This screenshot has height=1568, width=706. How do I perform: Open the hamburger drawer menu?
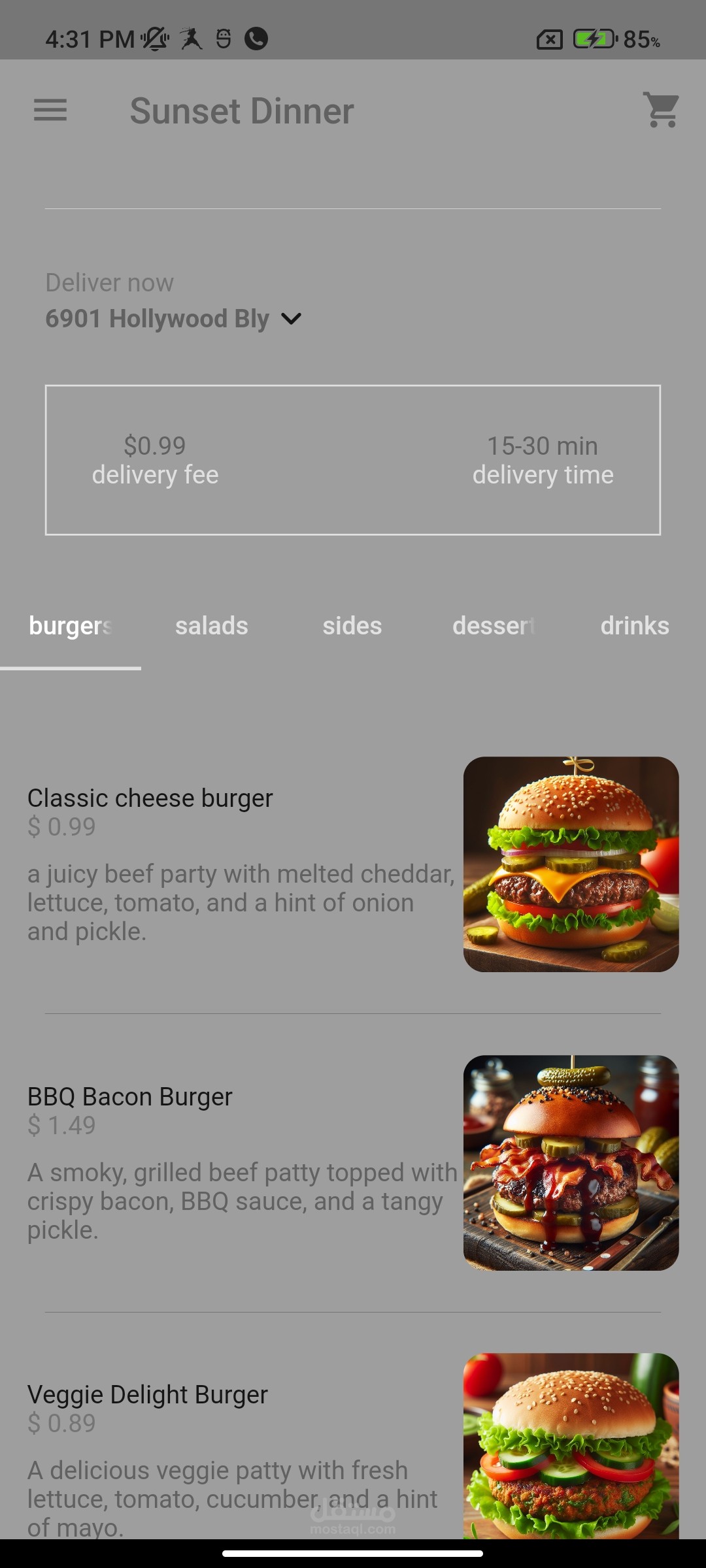50,110
